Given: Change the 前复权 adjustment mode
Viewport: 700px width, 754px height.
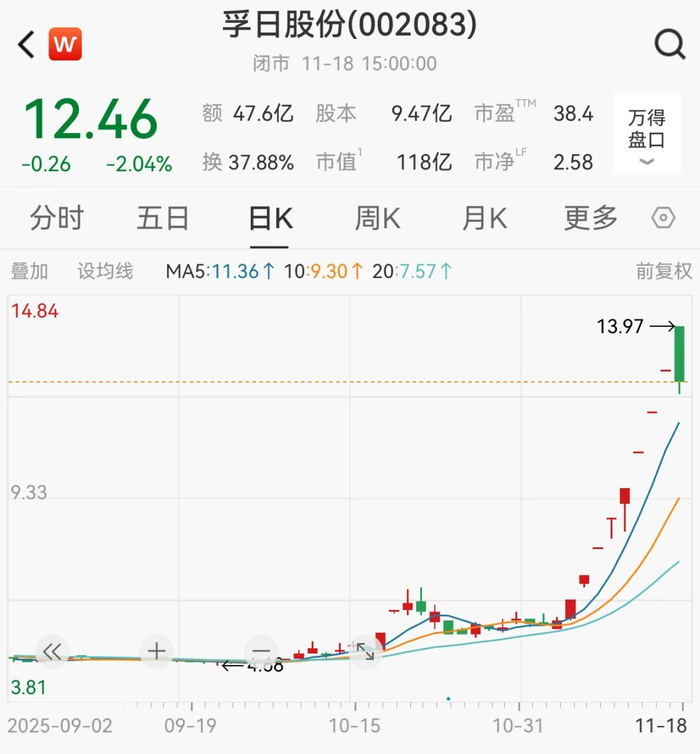Looking at the screenshot, I should pyautogui.click(x=663, y=271).
